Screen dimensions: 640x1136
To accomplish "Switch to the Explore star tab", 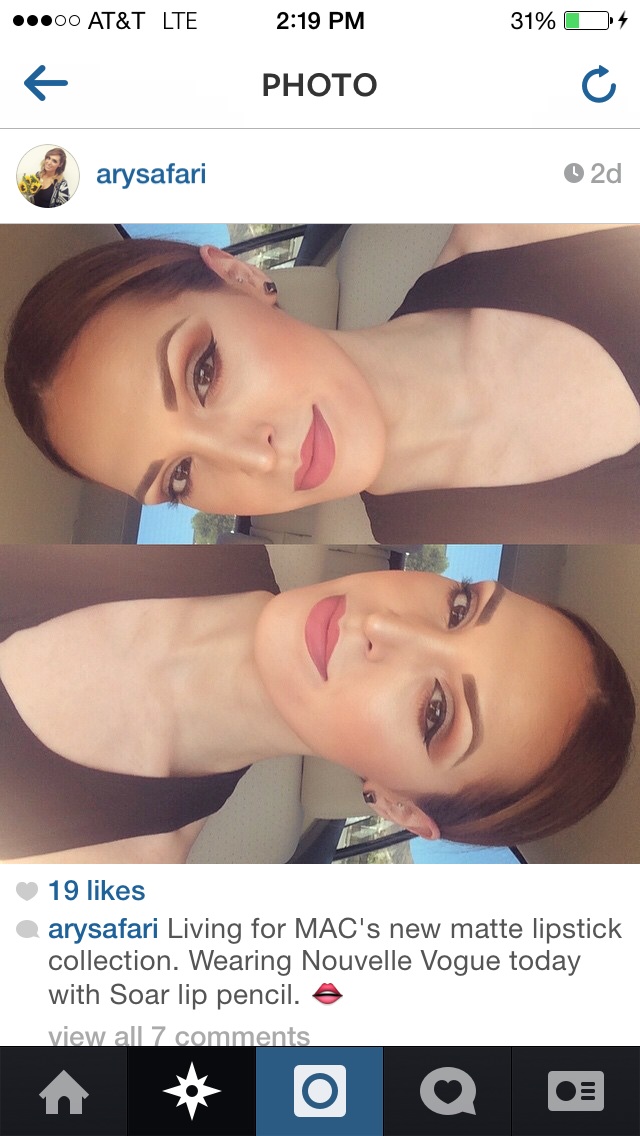I will pos(191,1091).
